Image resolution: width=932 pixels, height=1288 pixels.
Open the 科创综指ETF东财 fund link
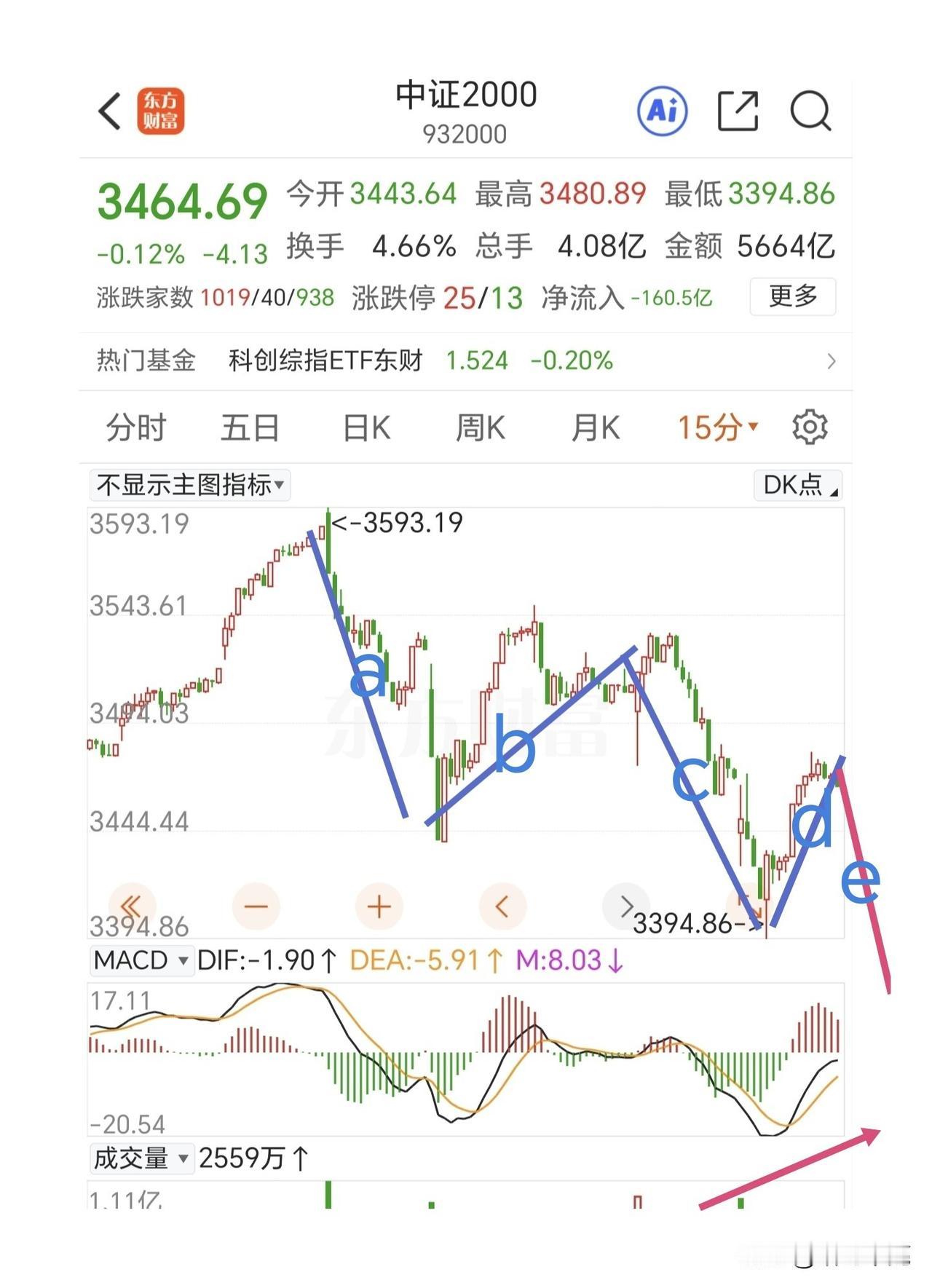click(326, 360)
